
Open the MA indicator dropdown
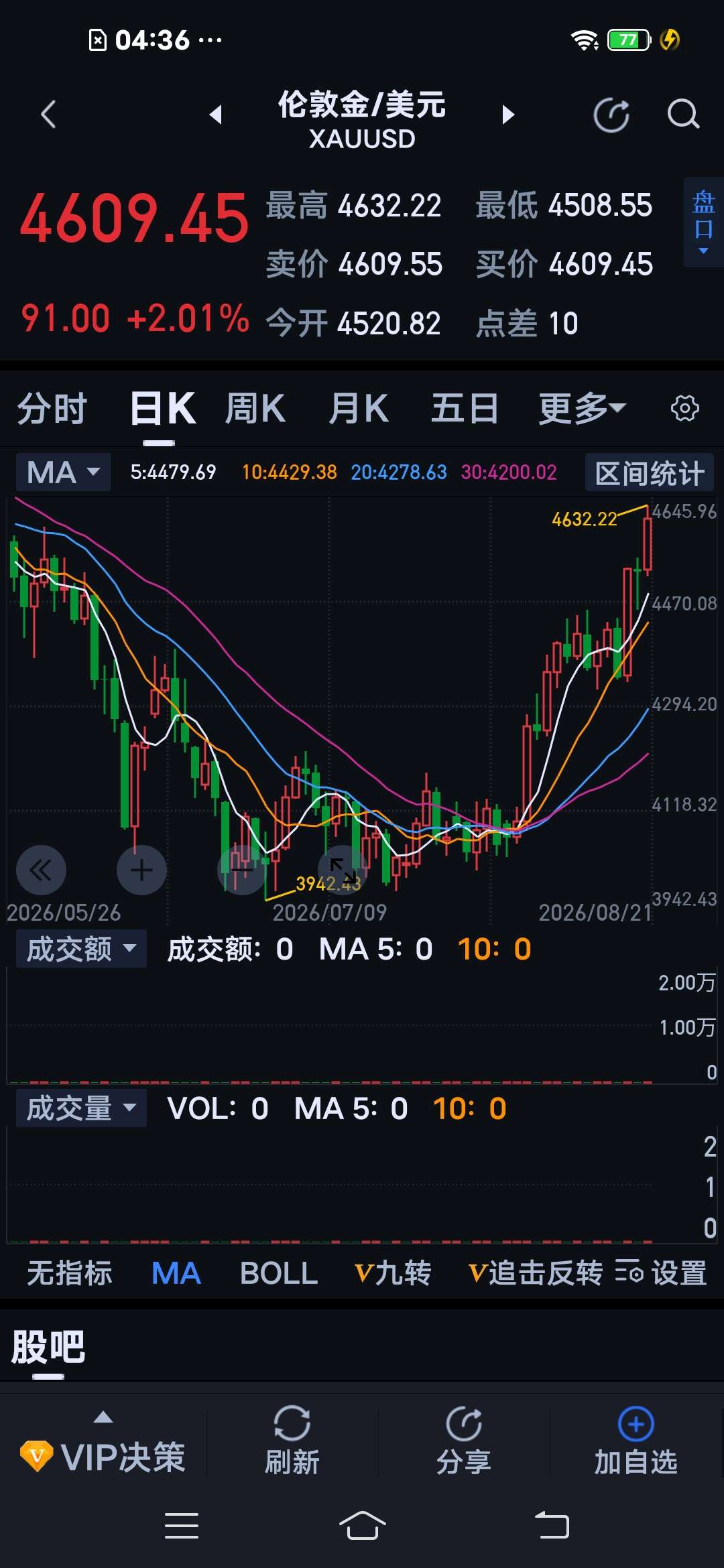64,472
